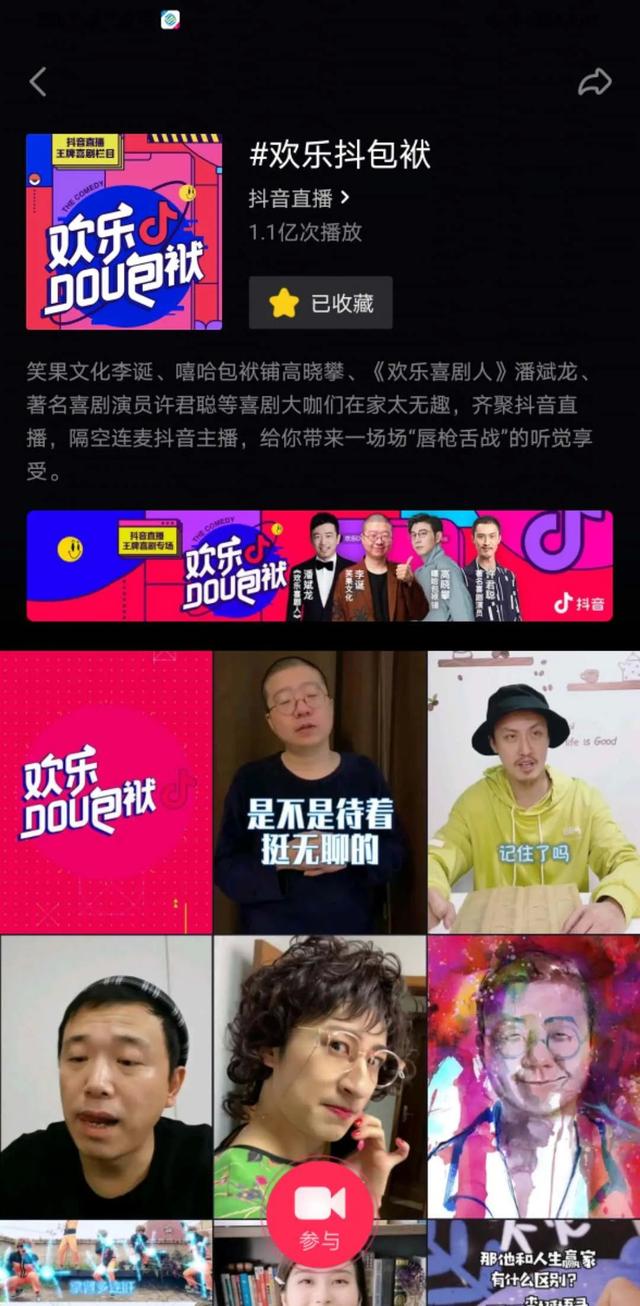Tap the red 参与 record button
The height and width of the screenshot is (1306, 640).
(320, 1211)
